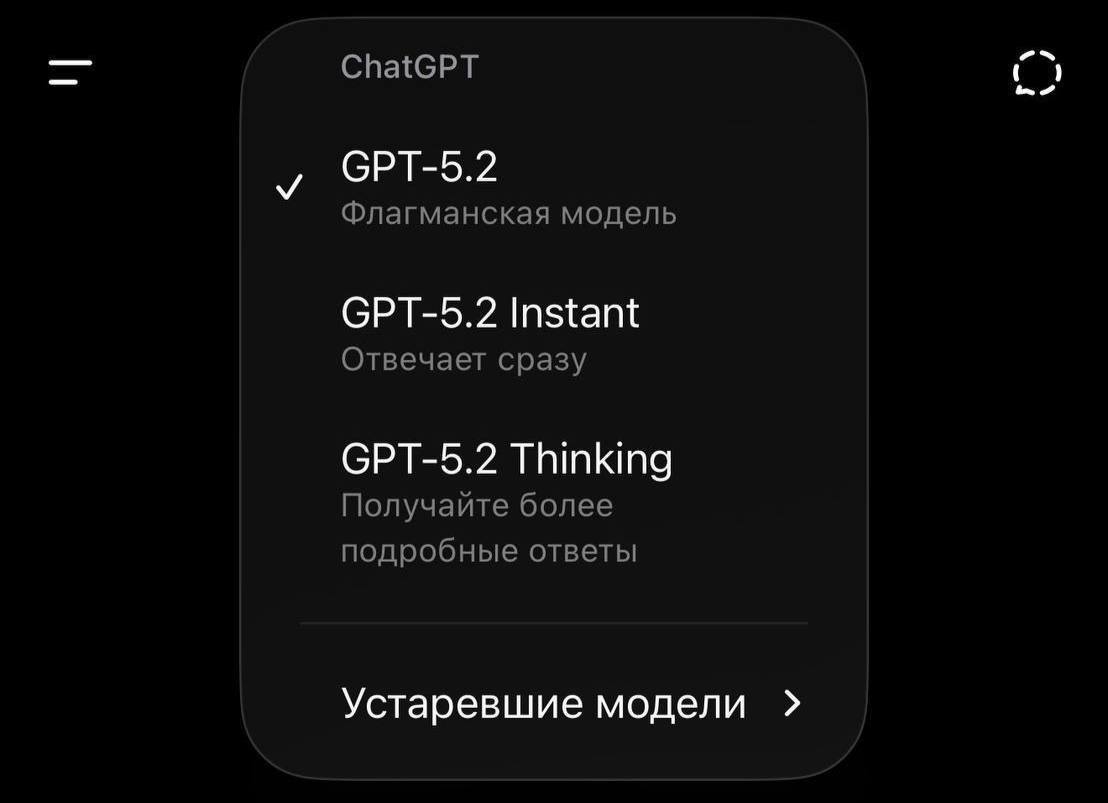Choose the GPT-5.2 Thinking model

click(506, 503)
